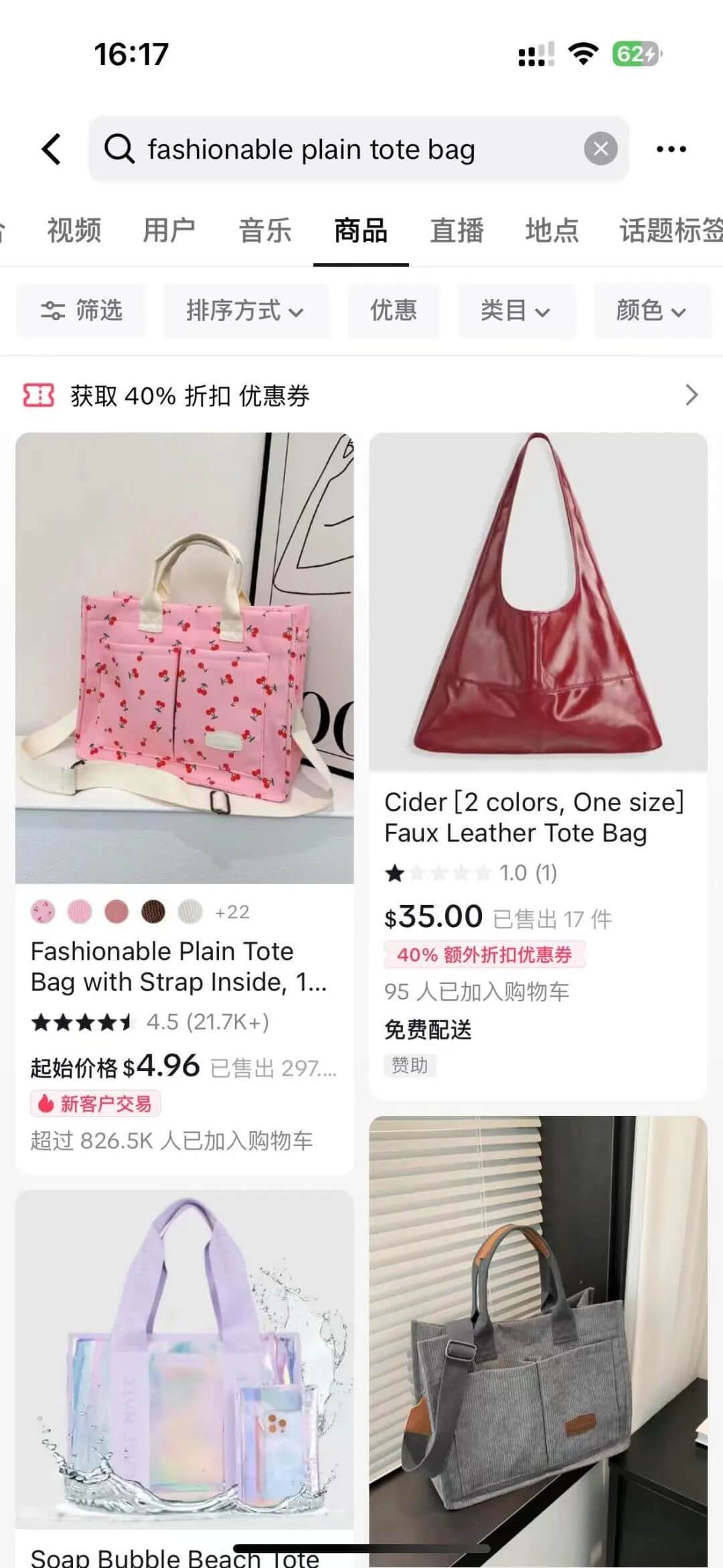
Task: Open the 获取 40% 折扣 优惠券 banner
Action: tap(361, 395)
